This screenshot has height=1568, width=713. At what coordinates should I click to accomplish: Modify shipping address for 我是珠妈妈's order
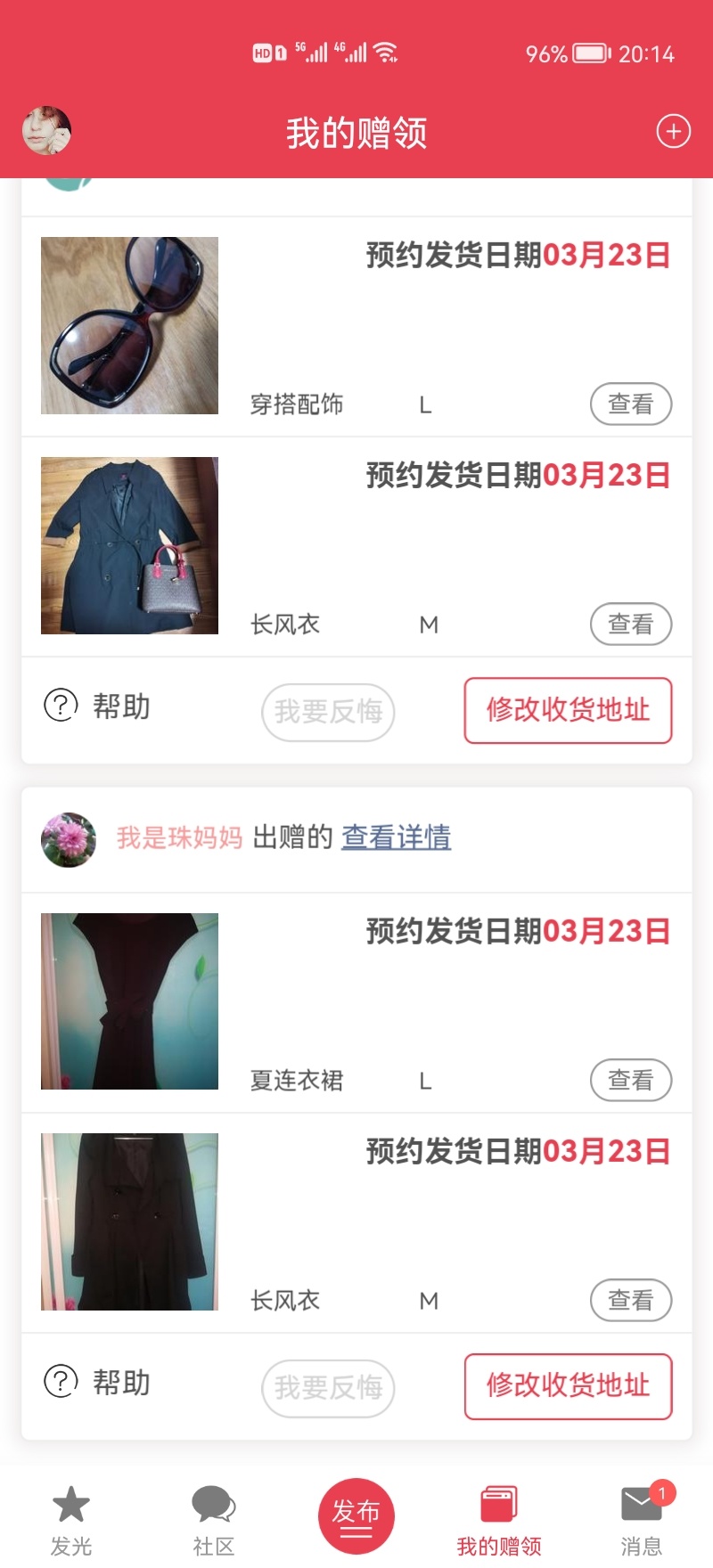(x=568, y=1386)
